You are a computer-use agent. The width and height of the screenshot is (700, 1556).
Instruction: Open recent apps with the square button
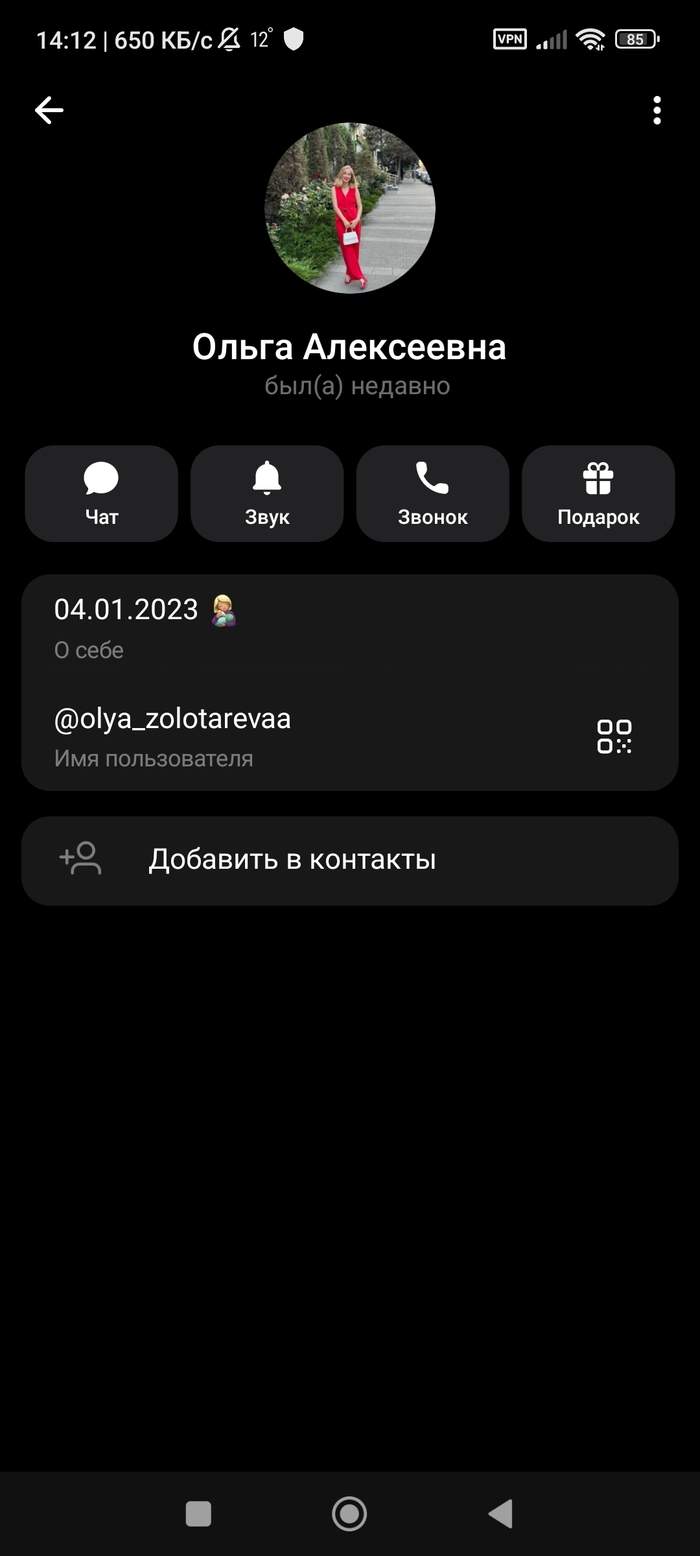tap(198, 1513)
